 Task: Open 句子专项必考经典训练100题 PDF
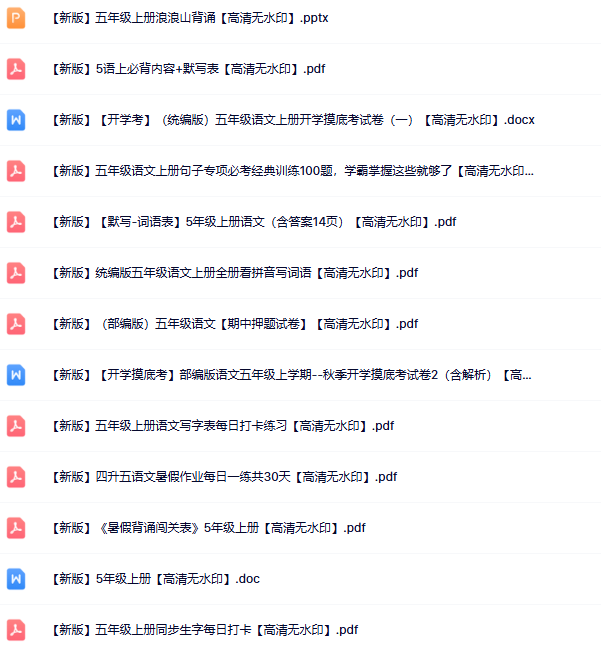[292, 171]
